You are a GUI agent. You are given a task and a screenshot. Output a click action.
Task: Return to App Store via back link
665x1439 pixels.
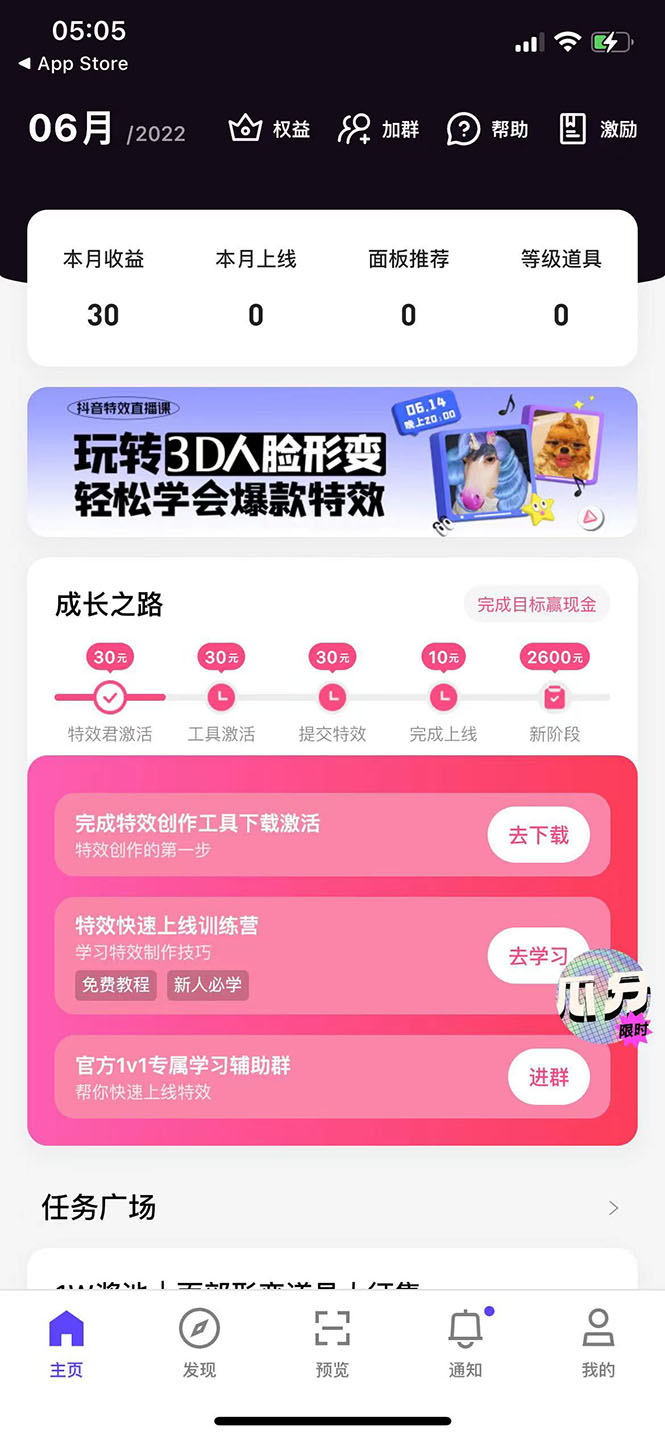pos(74,64)
